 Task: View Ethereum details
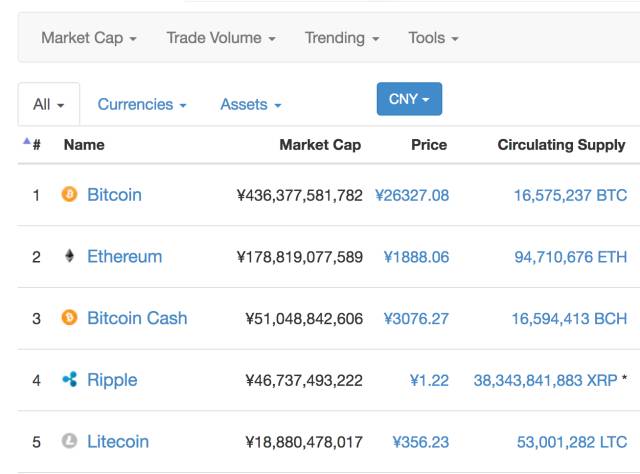tap(124, 257)
